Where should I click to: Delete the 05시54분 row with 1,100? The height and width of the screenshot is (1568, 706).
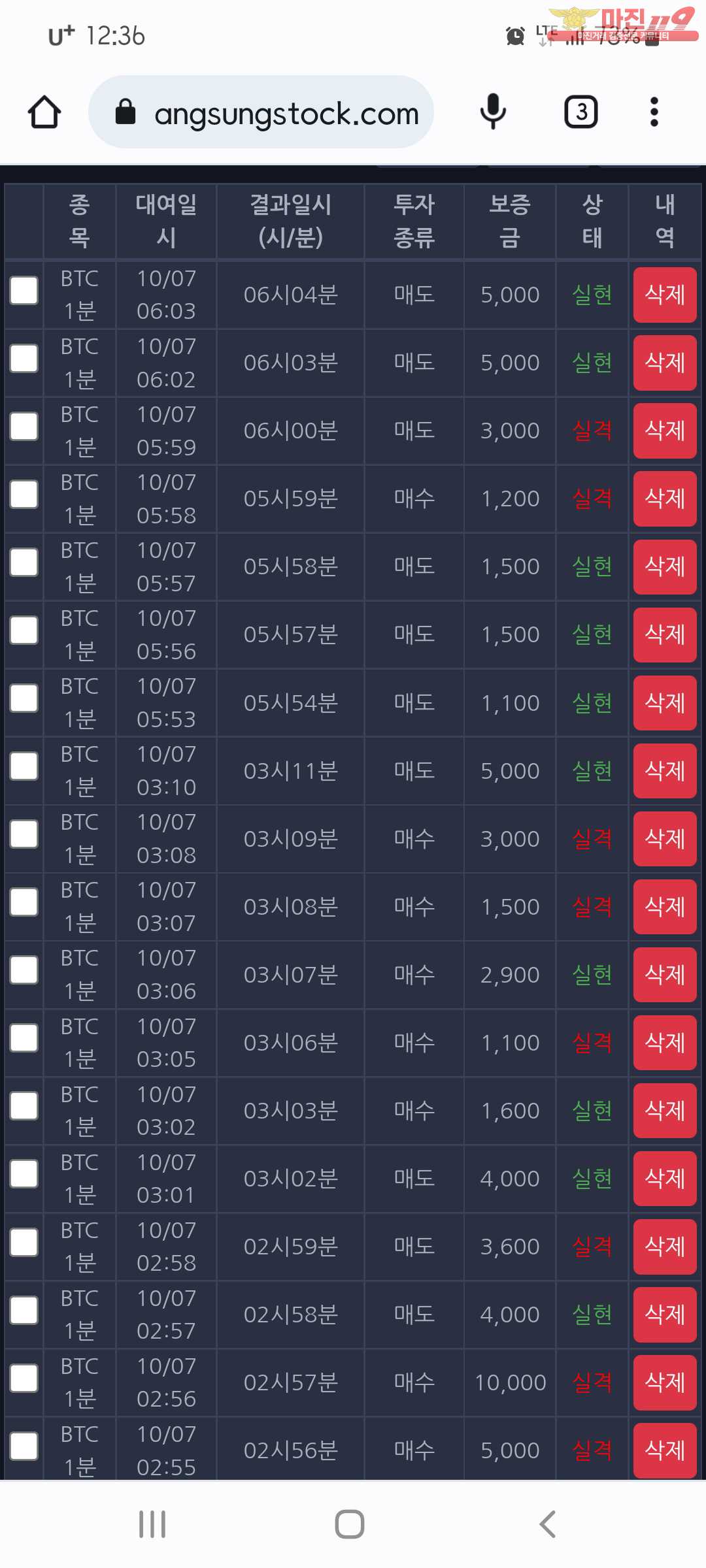pyautogui.click(x=665, y=702)
